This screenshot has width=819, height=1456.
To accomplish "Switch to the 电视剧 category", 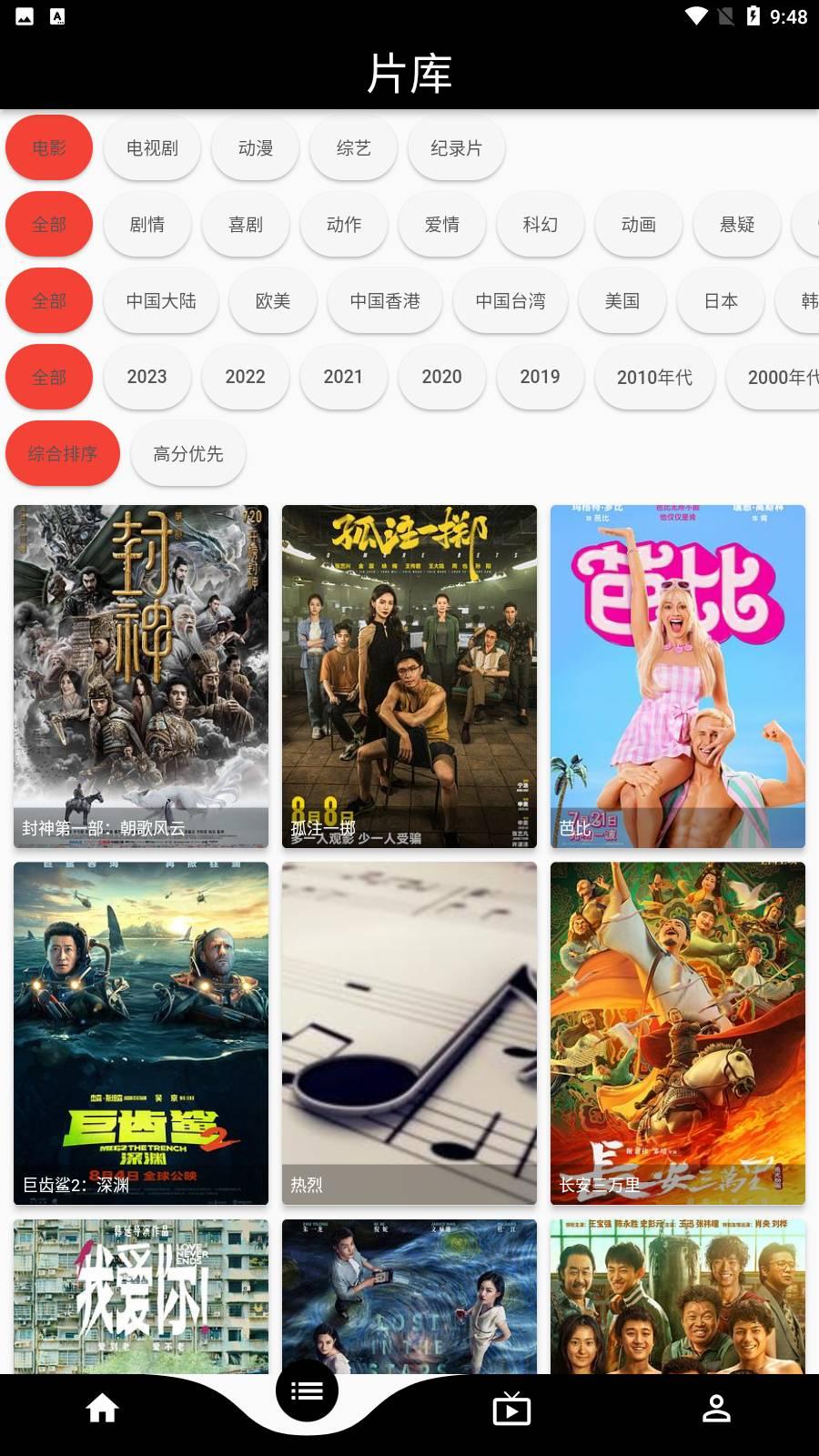I will 151,147.
